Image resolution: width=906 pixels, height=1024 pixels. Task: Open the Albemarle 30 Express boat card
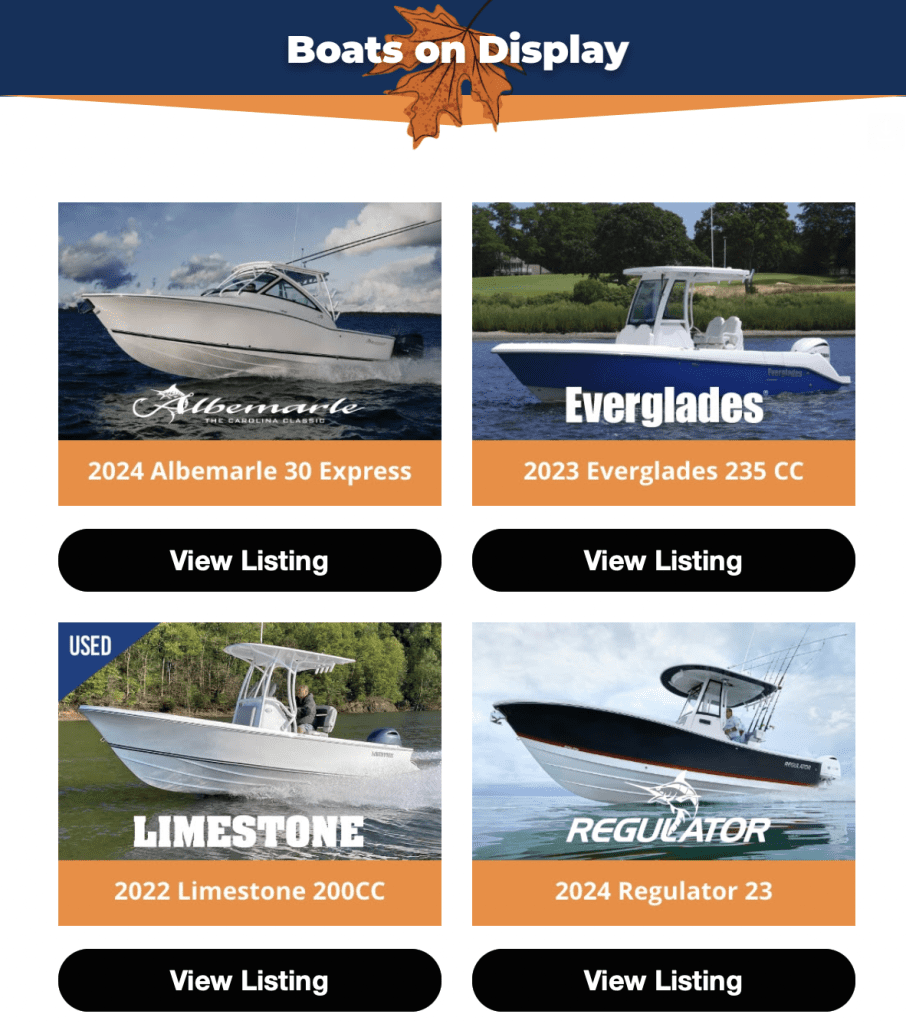coord(249,330)
